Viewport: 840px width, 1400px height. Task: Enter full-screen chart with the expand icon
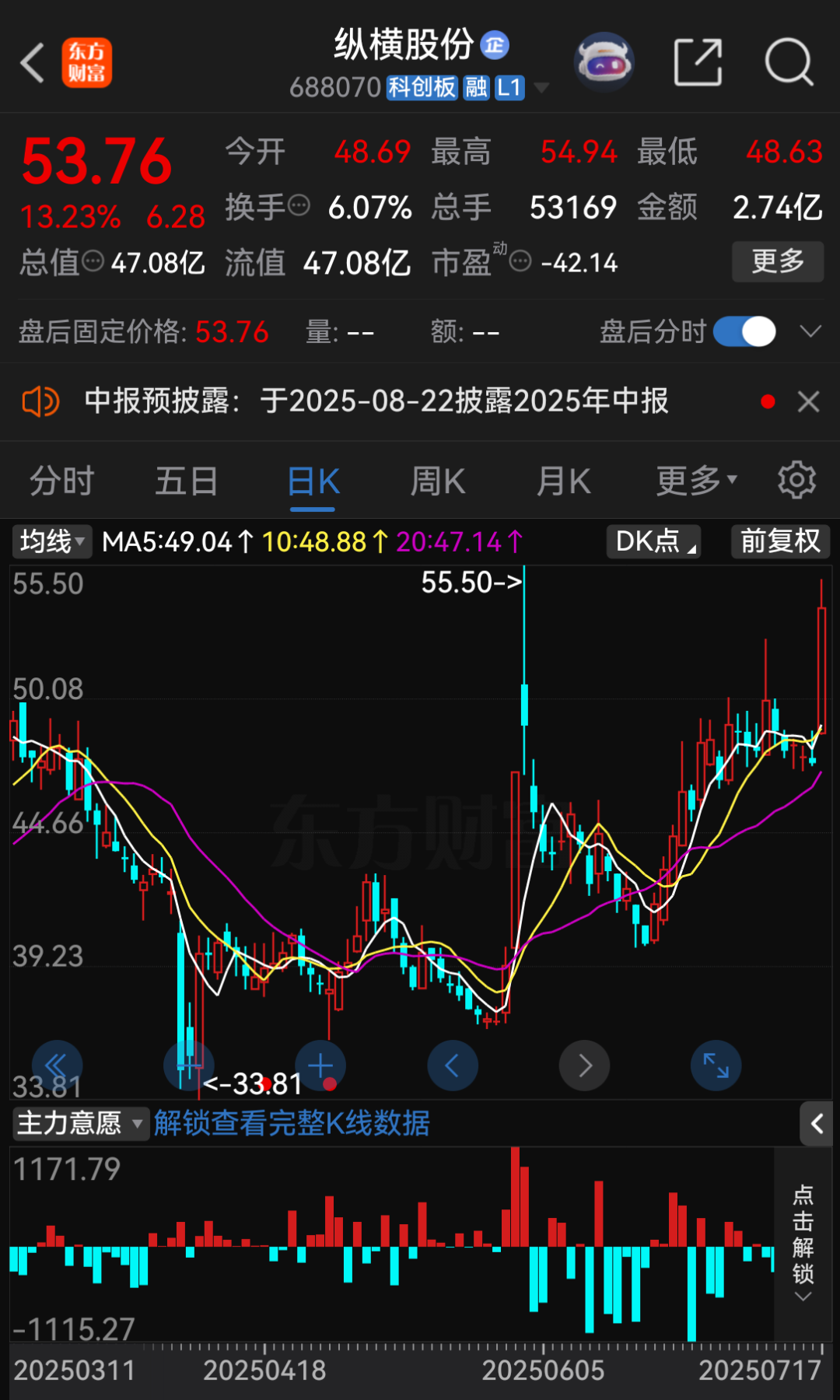[716, 1066]
